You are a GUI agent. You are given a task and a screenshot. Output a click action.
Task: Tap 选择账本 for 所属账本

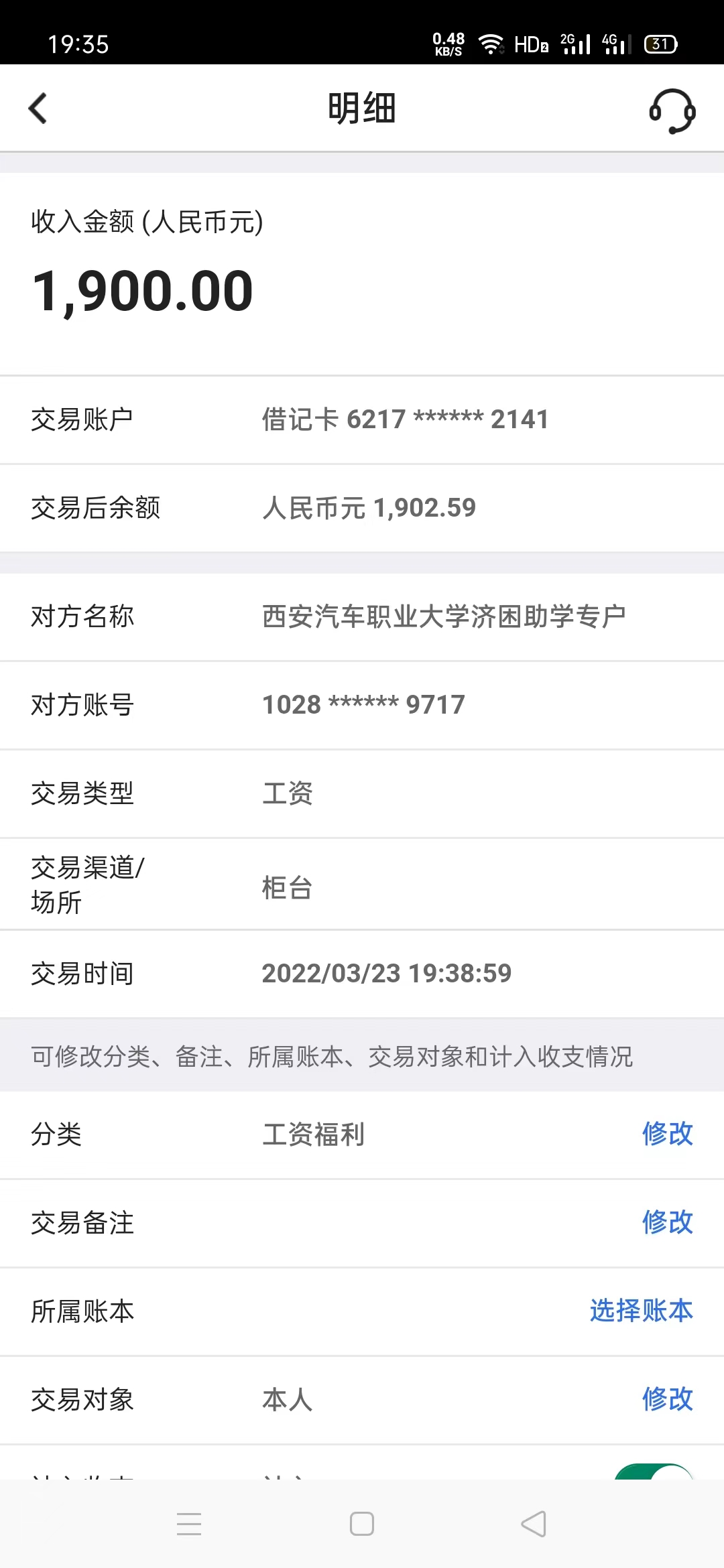click(641, 1311)
